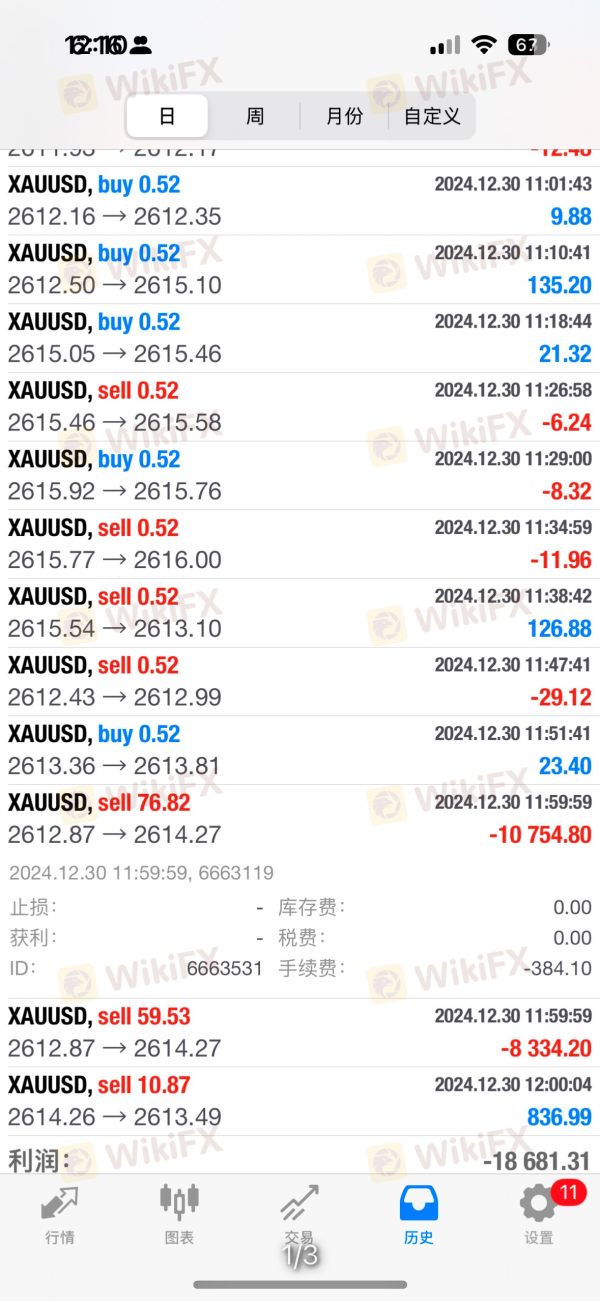Collapse the sell 76.82 trade details
This screenshot has height=1301, width=600.
click(x=300, y=819)
